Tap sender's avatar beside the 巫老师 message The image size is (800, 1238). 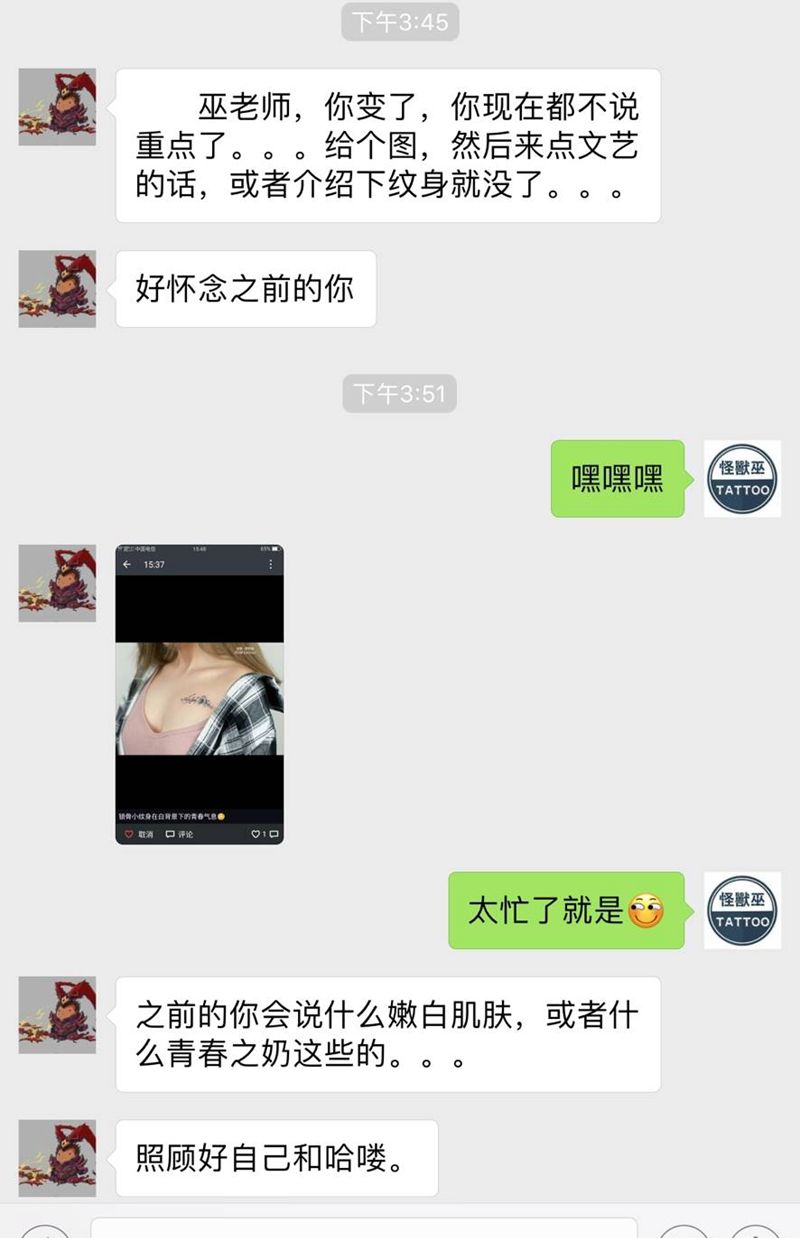coord(57,107)
